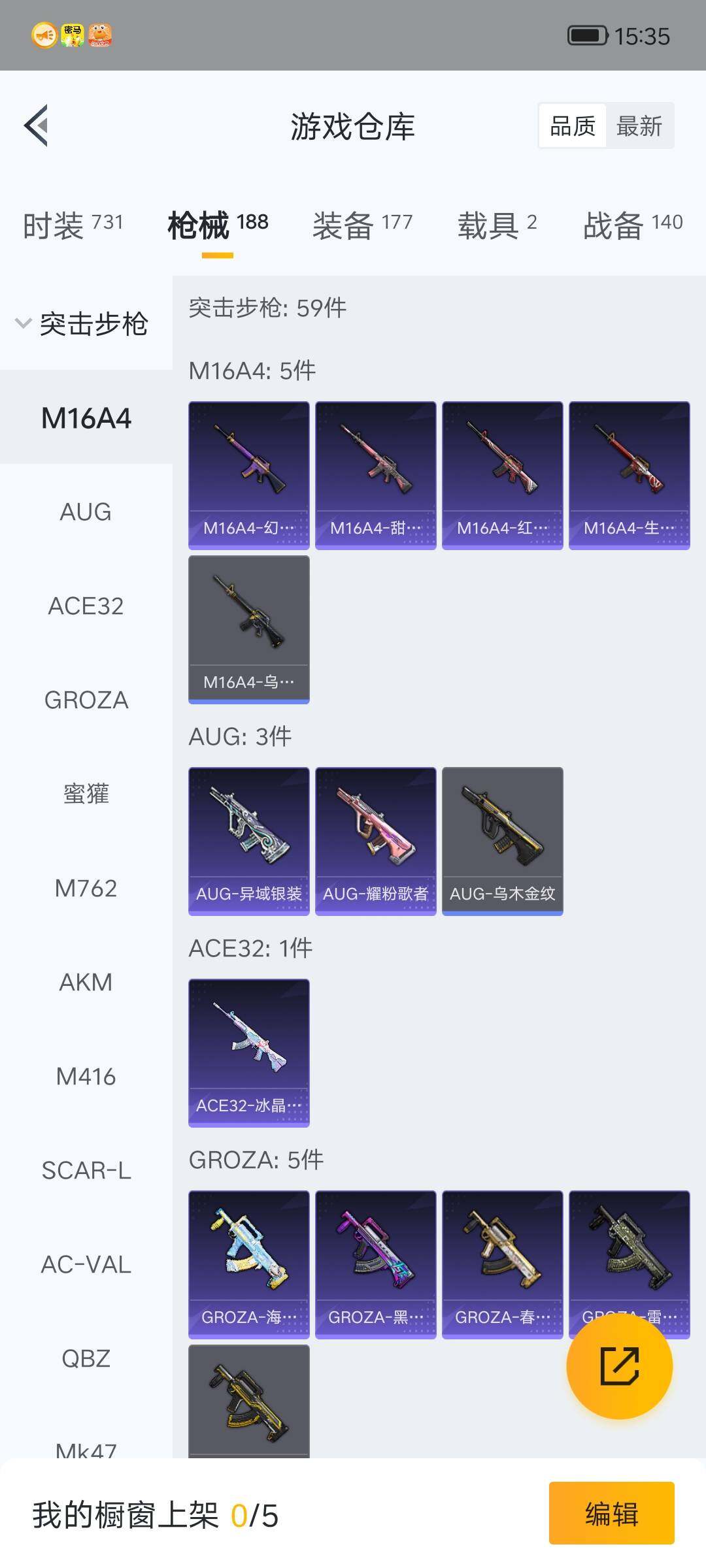This screenshot has height=1568, width=706.
Task: Tap the orange share floating button
Action: 619,1365
